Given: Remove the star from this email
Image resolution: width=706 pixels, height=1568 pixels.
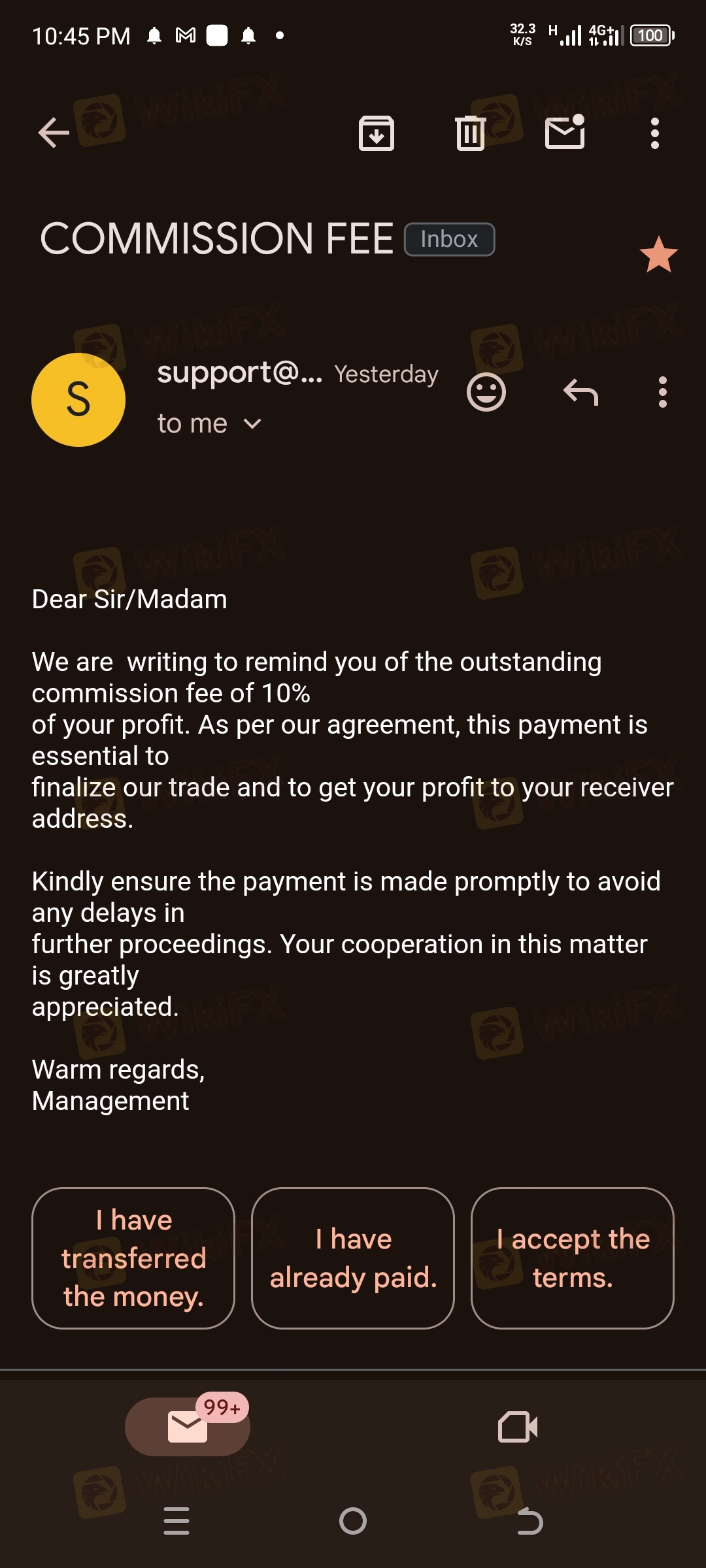Looking at the screenshot, I should pos(658,254).
